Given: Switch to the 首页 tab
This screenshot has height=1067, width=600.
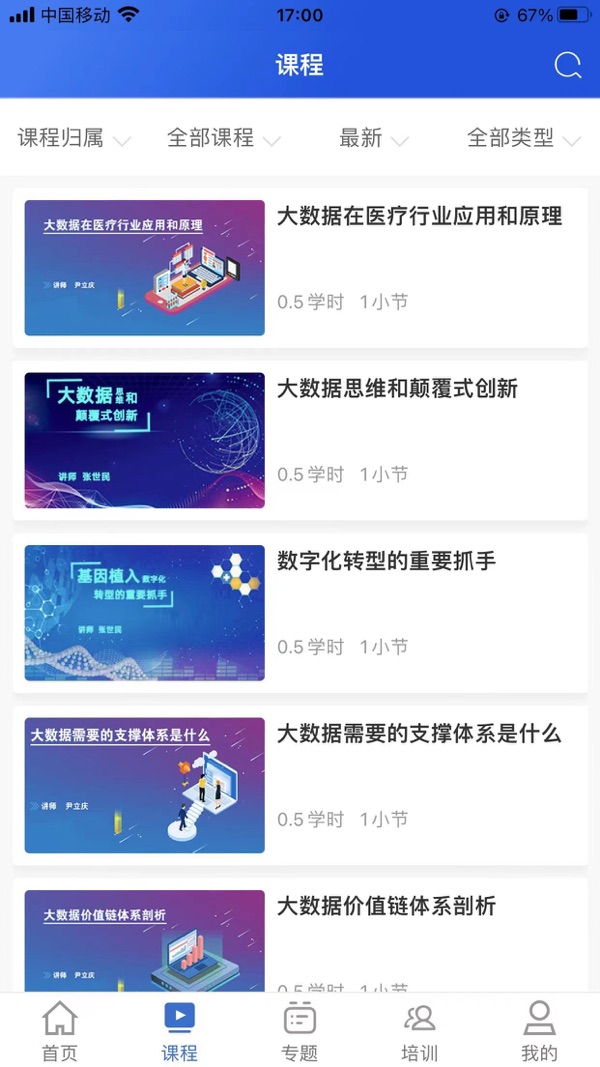Looking at the screenshot, I should 60,1031.
